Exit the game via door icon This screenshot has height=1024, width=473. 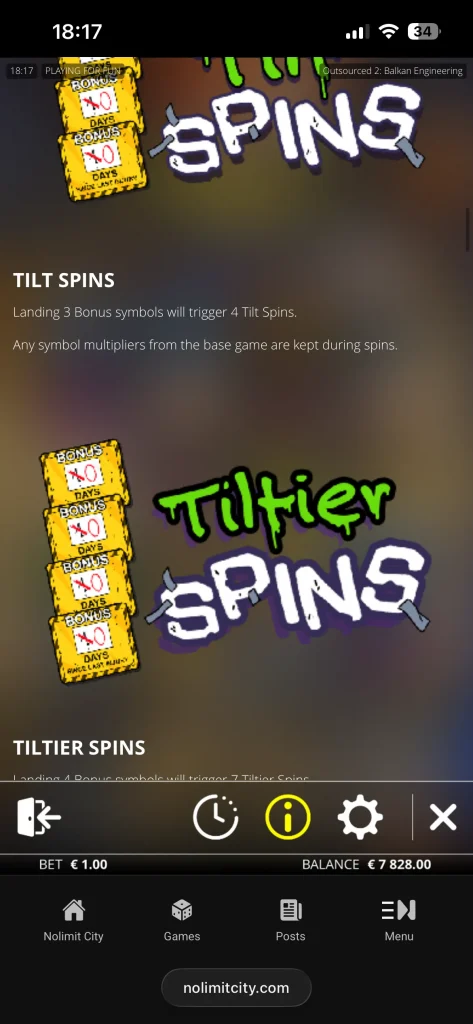(39, 817)
